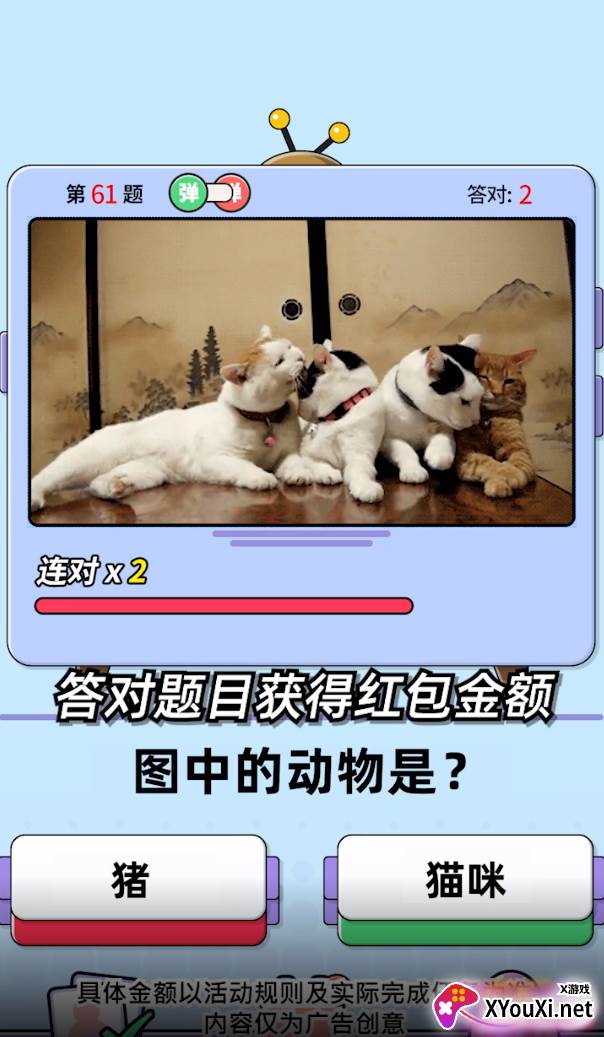This screenshot has height=1037, width=604.
Task: Toggle the 弹 danmaku switch
Action: (210, 193)
